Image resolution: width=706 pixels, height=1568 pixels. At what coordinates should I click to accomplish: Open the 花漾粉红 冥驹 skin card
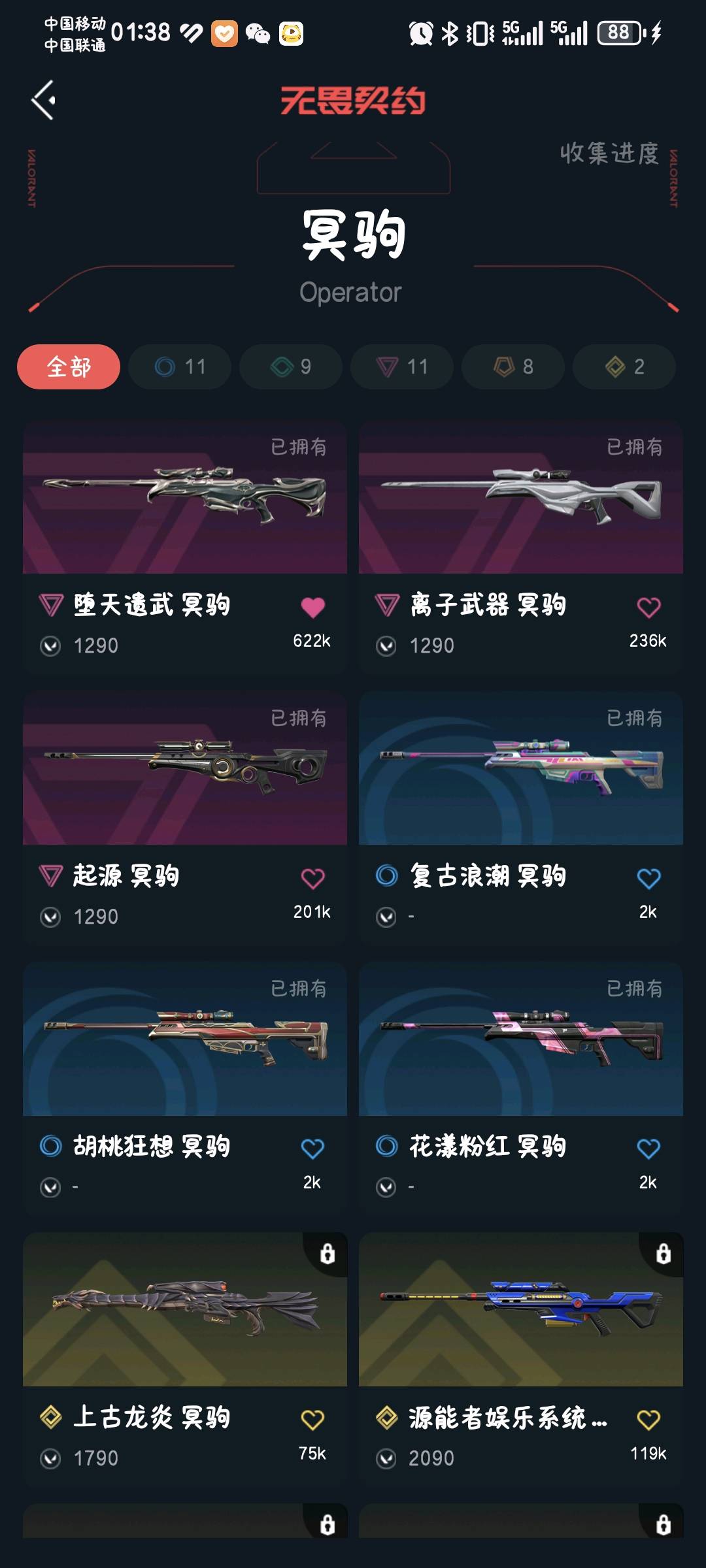[x=520, y=1039]
